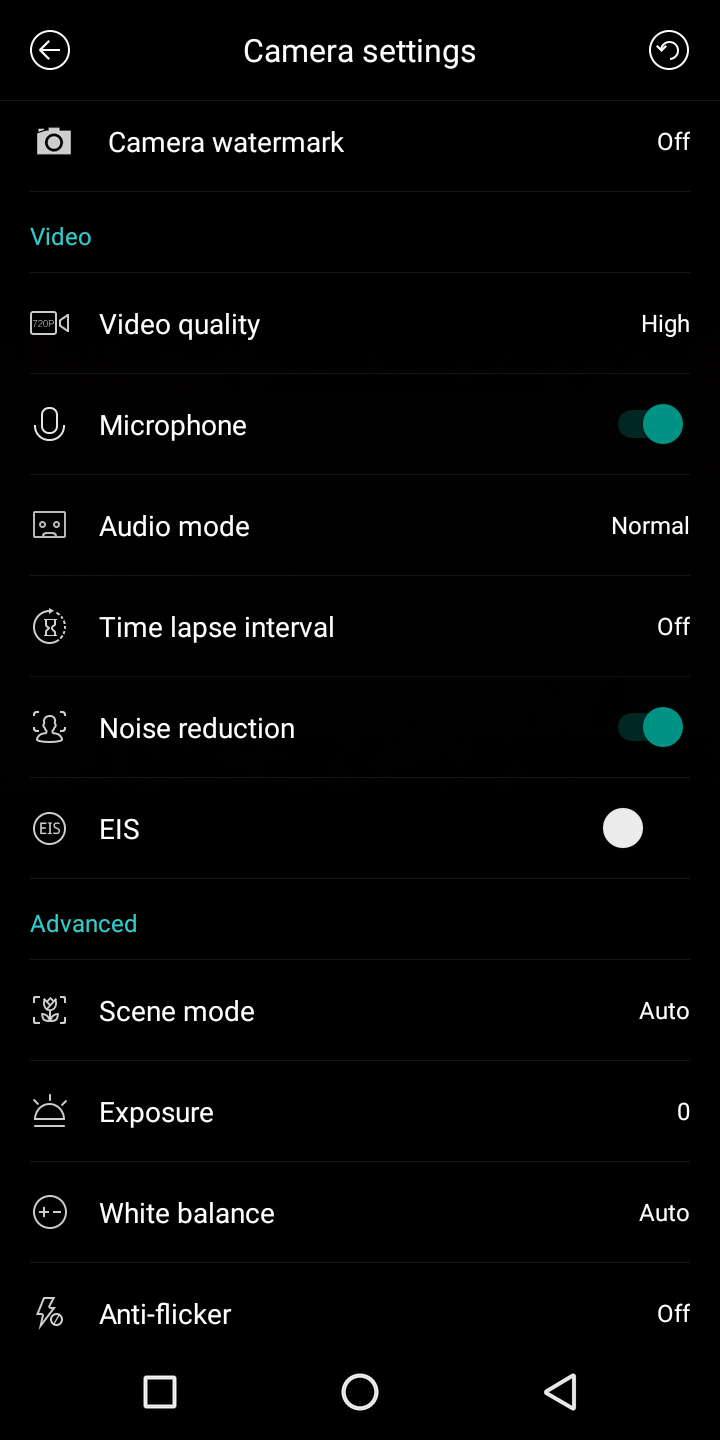Open Time lapse interval options
The width and height of the screenshot is (720, 1440).
pyautogui.click(x=360, y=627)
